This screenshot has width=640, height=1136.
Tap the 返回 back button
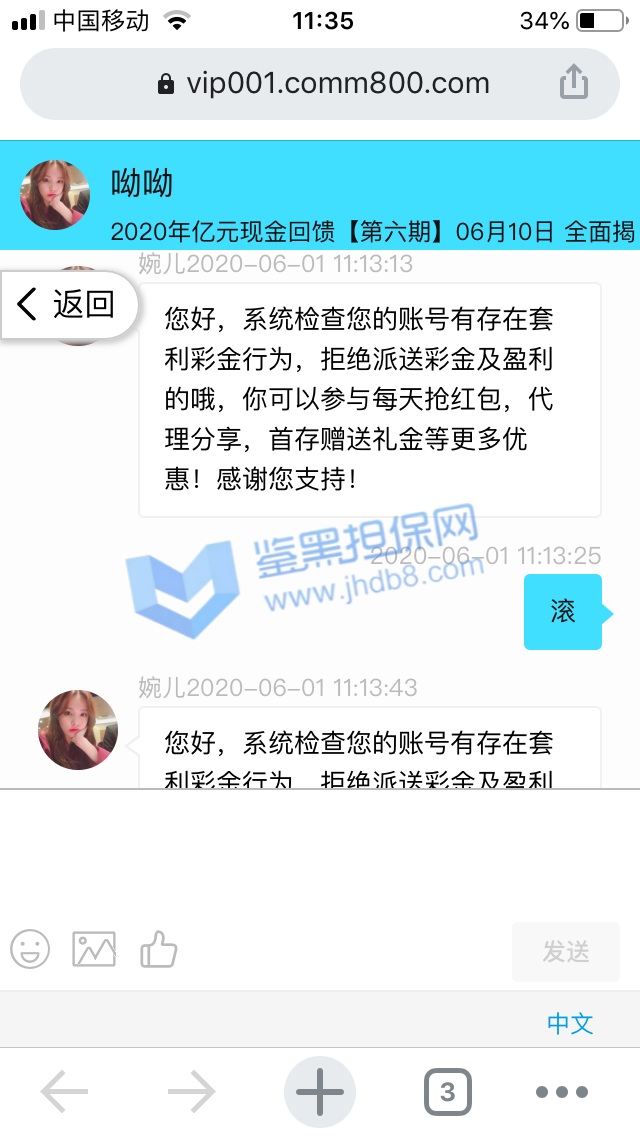click(68, 304)
